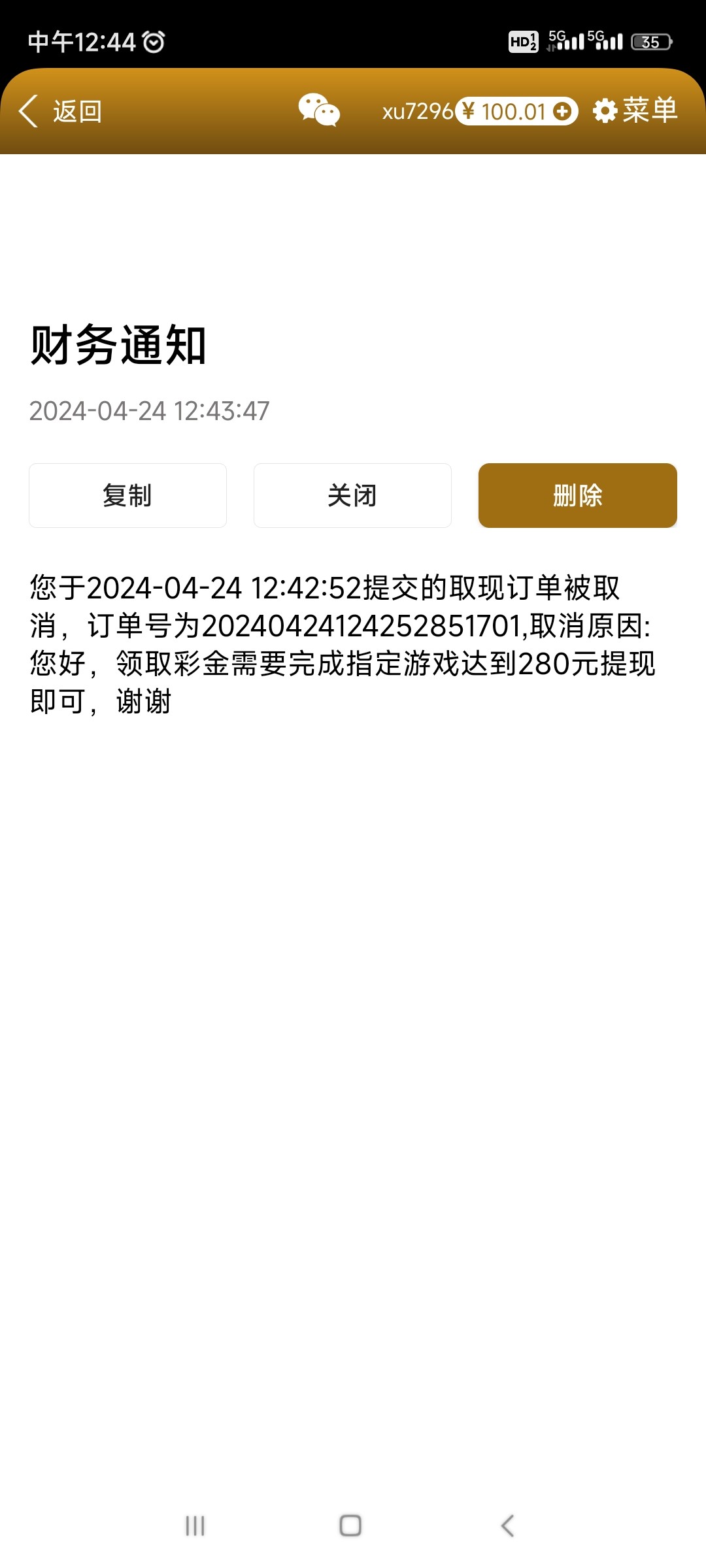
Task: Tap the username xu7296 in the header
Action: tap(416, 111)
